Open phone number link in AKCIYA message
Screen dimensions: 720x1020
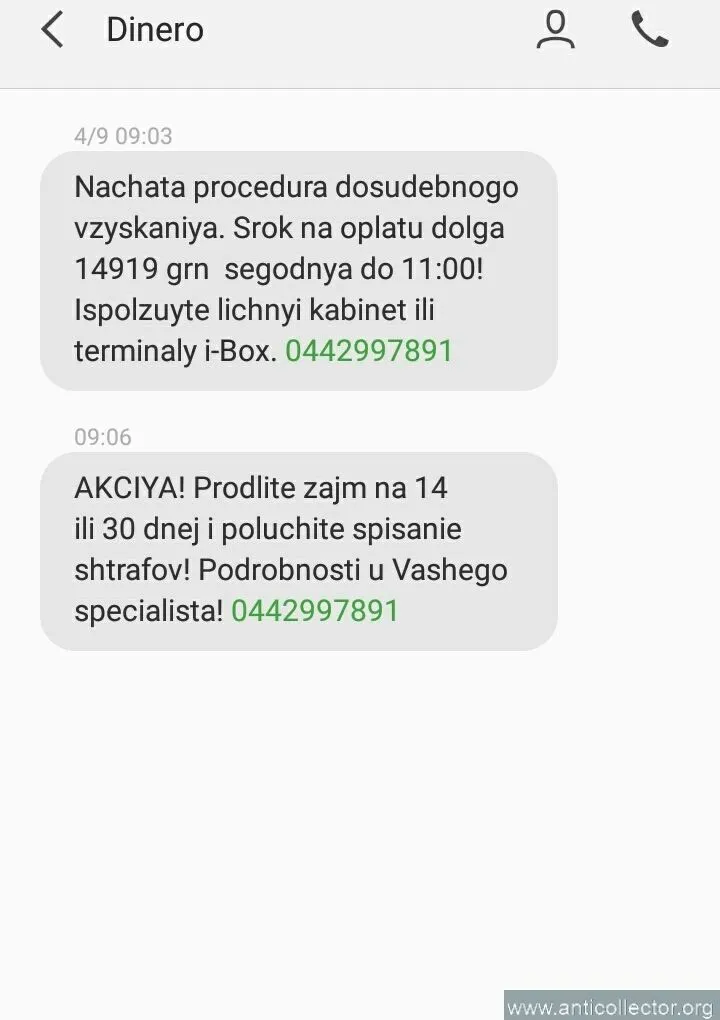coord(315,611)
